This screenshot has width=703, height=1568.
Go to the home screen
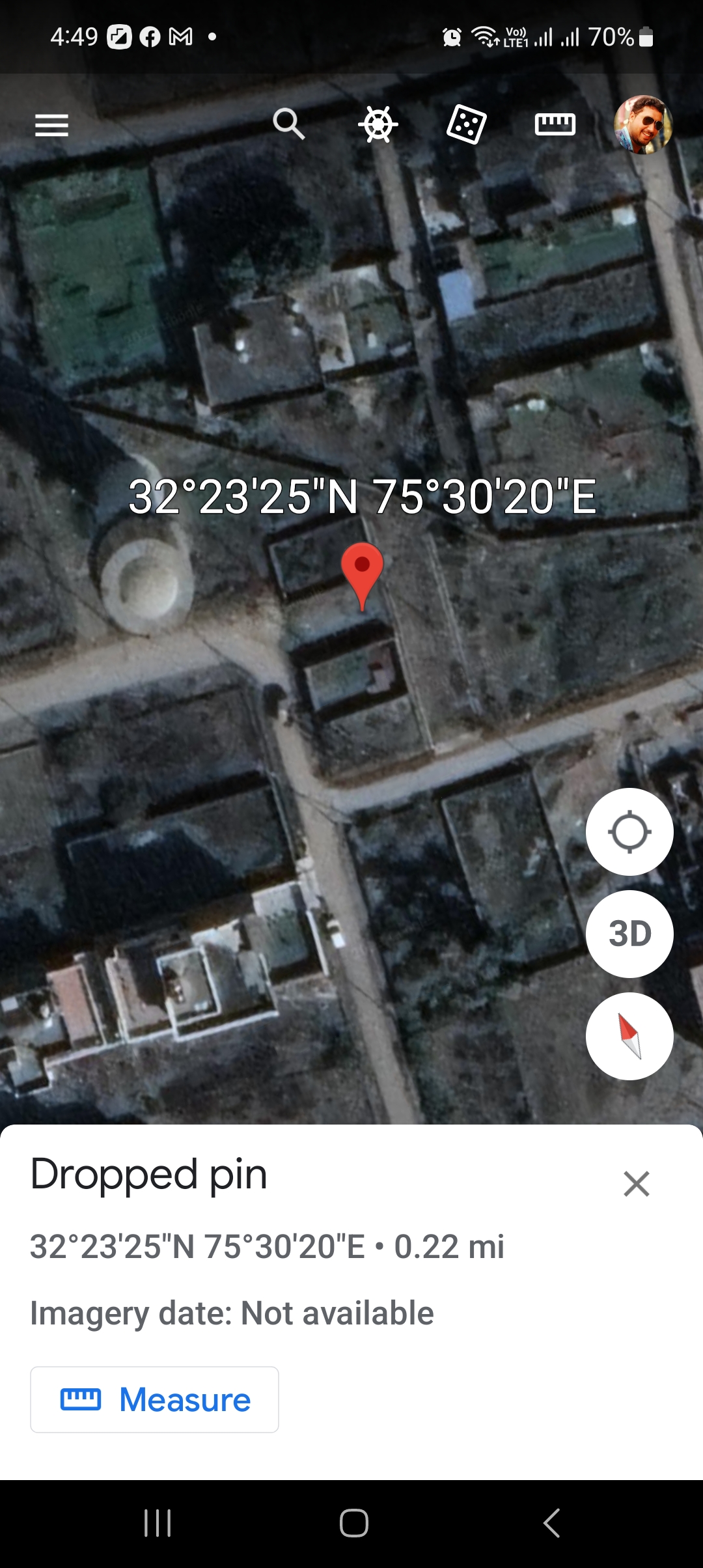click(353, 1523)
